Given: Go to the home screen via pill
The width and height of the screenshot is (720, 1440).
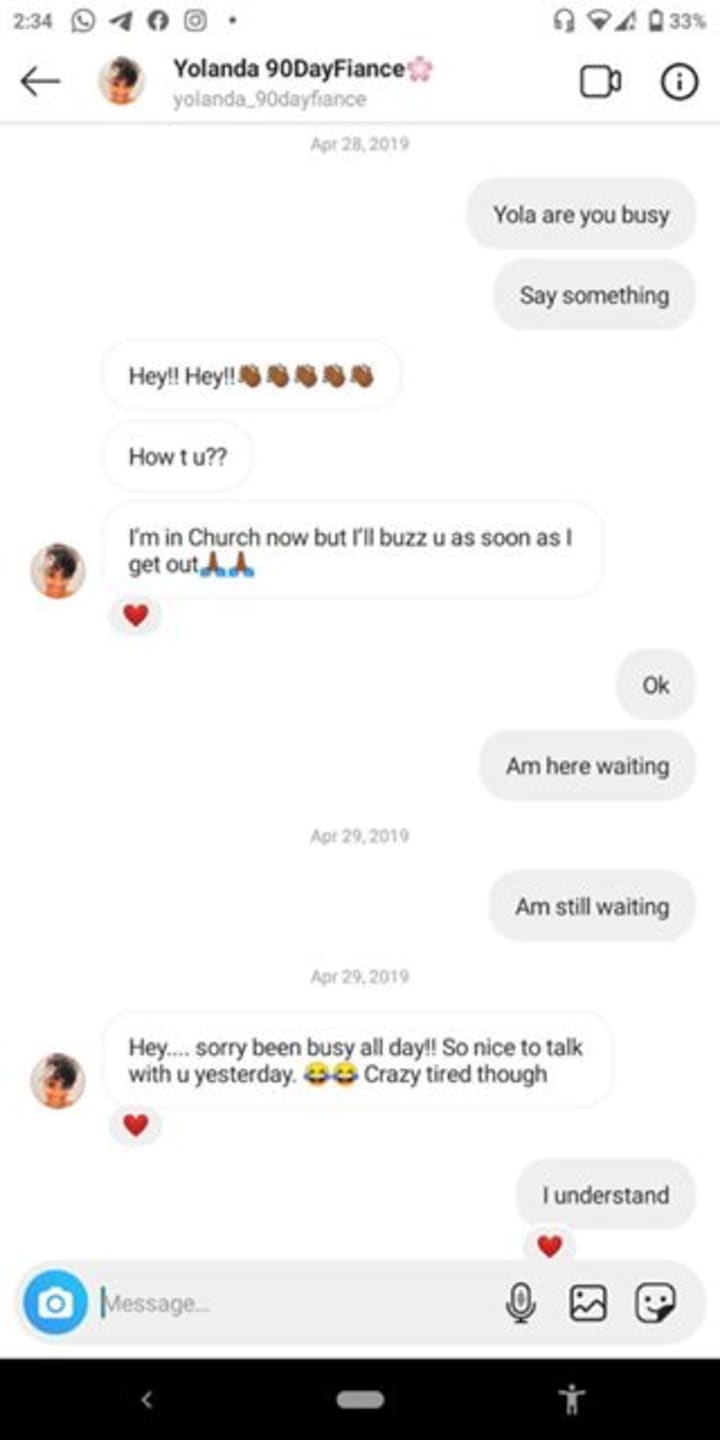Looking at the screenshot, I should (360, 1399).
